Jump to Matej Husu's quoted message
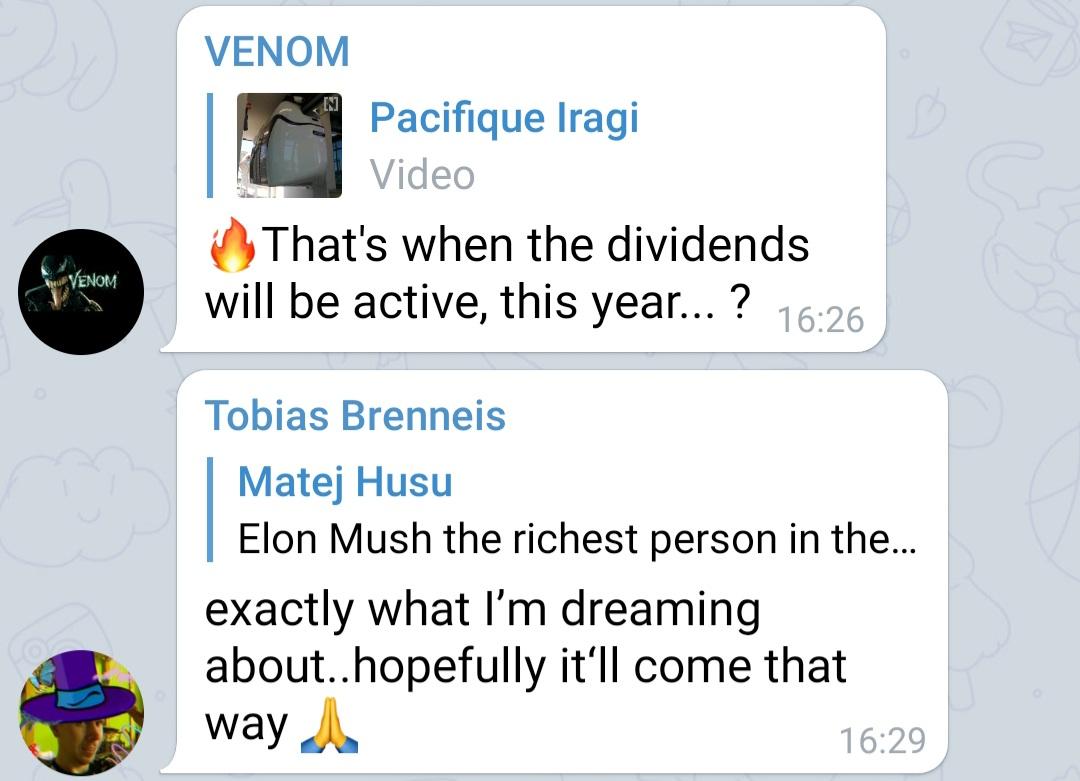 point(560,511)
